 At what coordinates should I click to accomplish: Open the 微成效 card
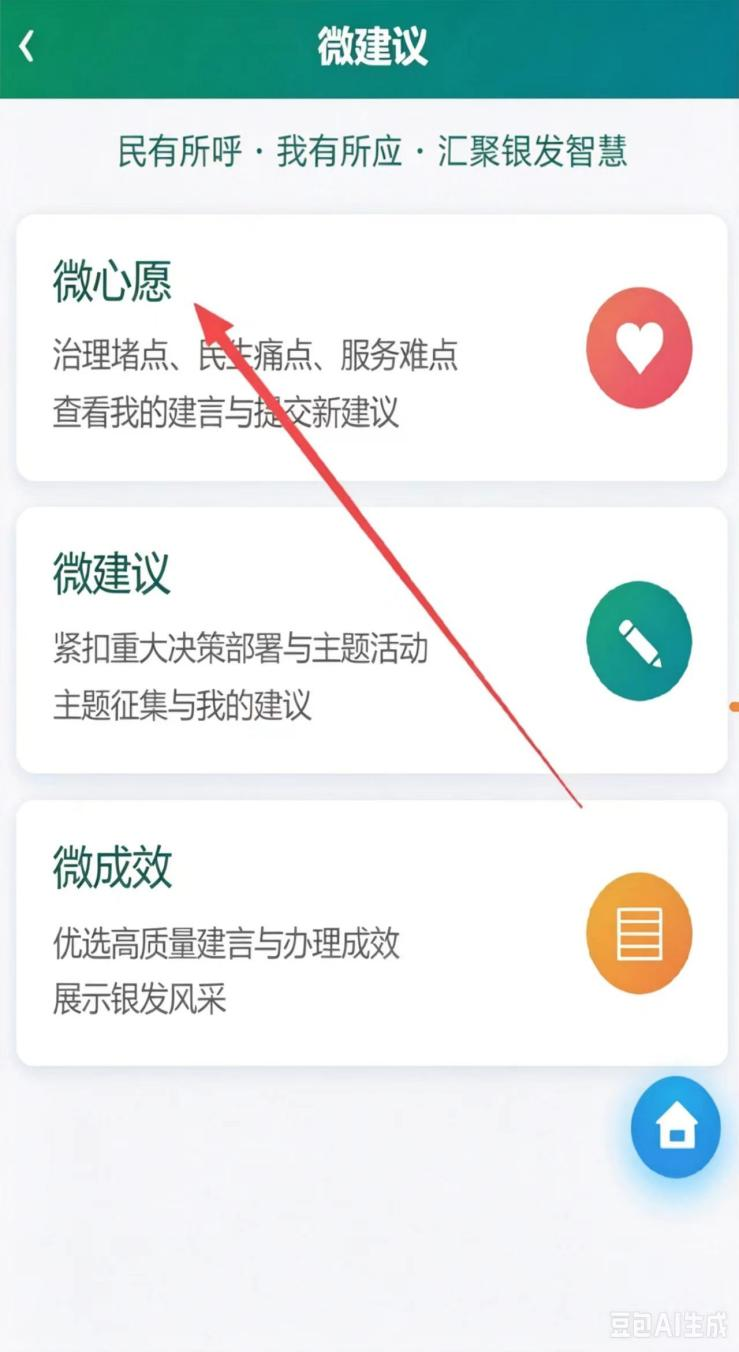click(371, 933)
